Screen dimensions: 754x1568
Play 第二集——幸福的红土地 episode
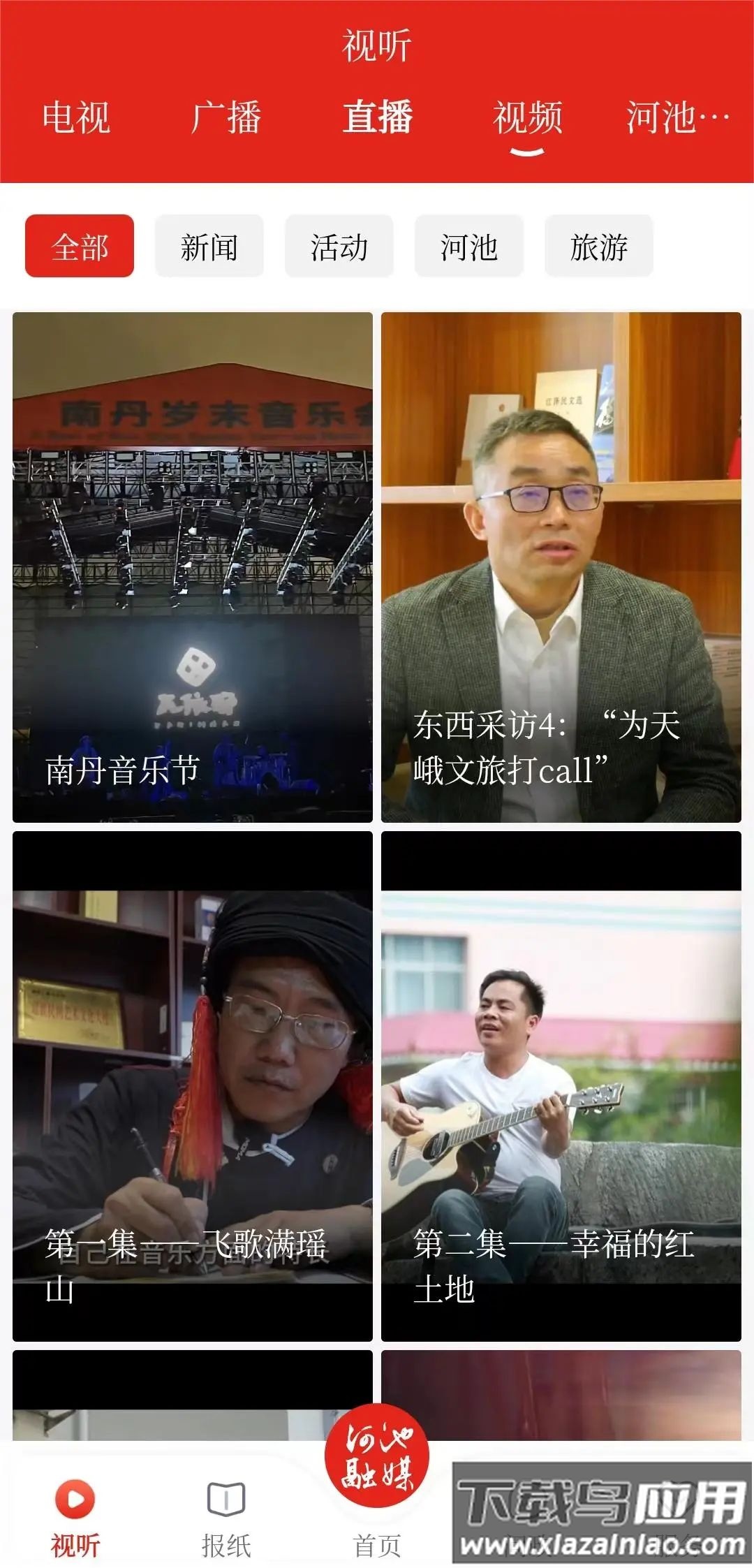[x=563, y=1087]
